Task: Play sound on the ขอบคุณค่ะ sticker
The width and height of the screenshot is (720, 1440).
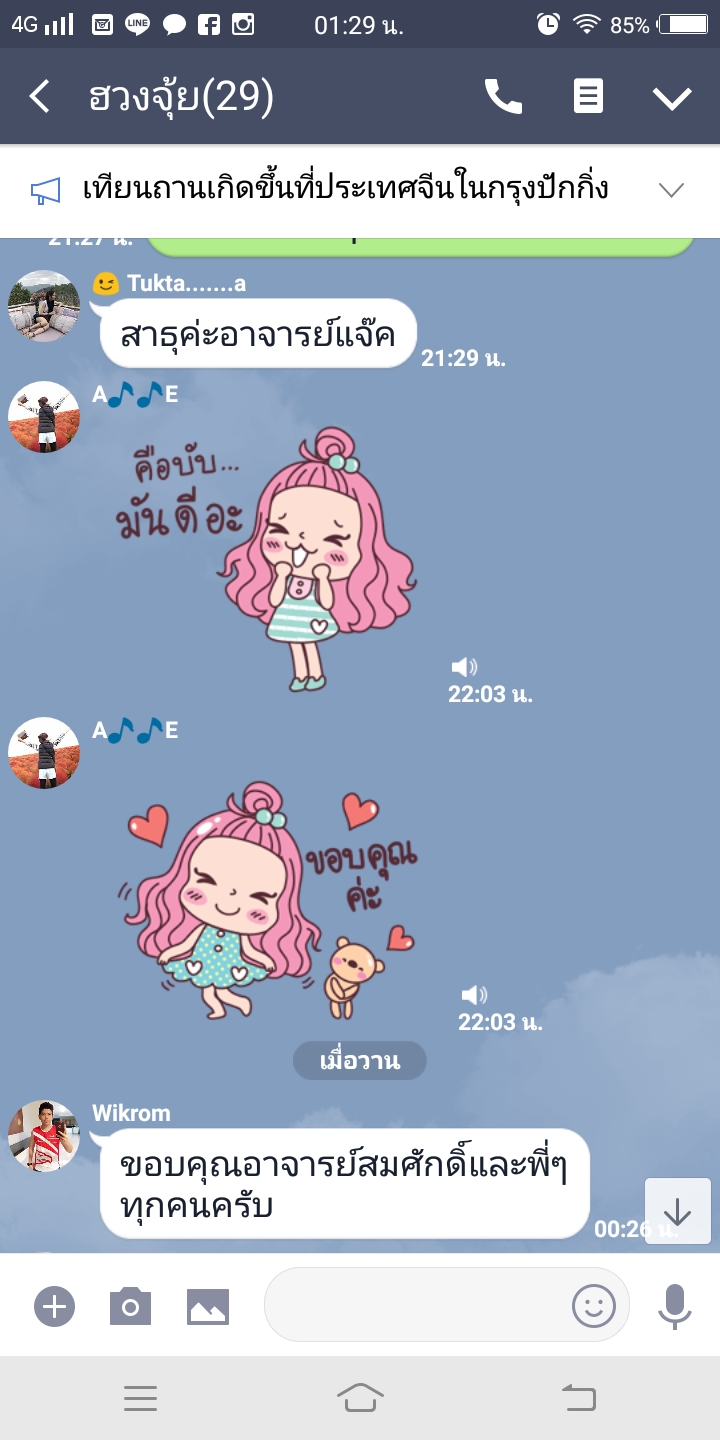Action: 474,995
